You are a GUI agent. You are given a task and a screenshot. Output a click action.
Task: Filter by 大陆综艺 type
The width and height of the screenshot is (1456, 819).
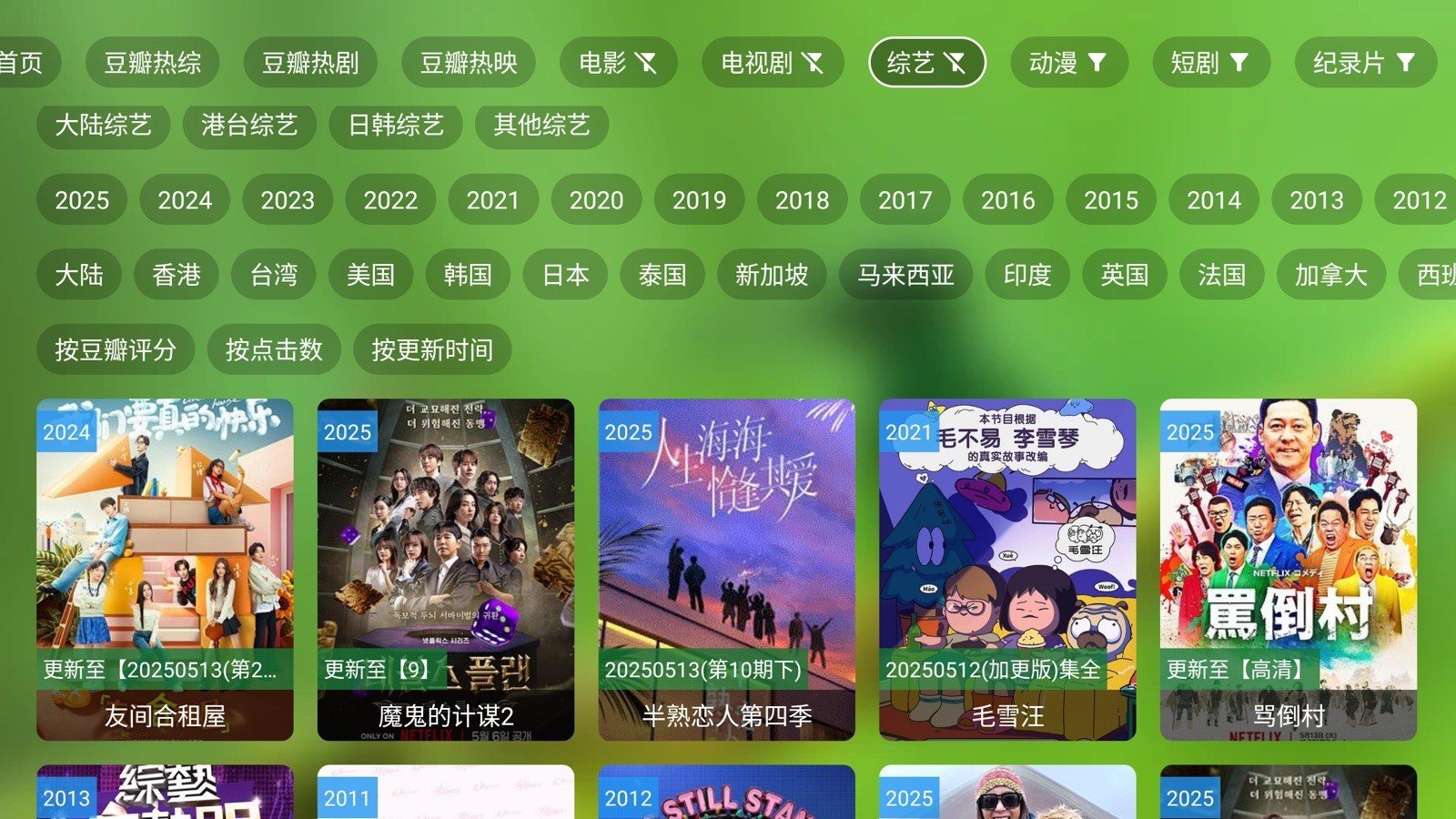pyautogui.click(x=103, y=125)
